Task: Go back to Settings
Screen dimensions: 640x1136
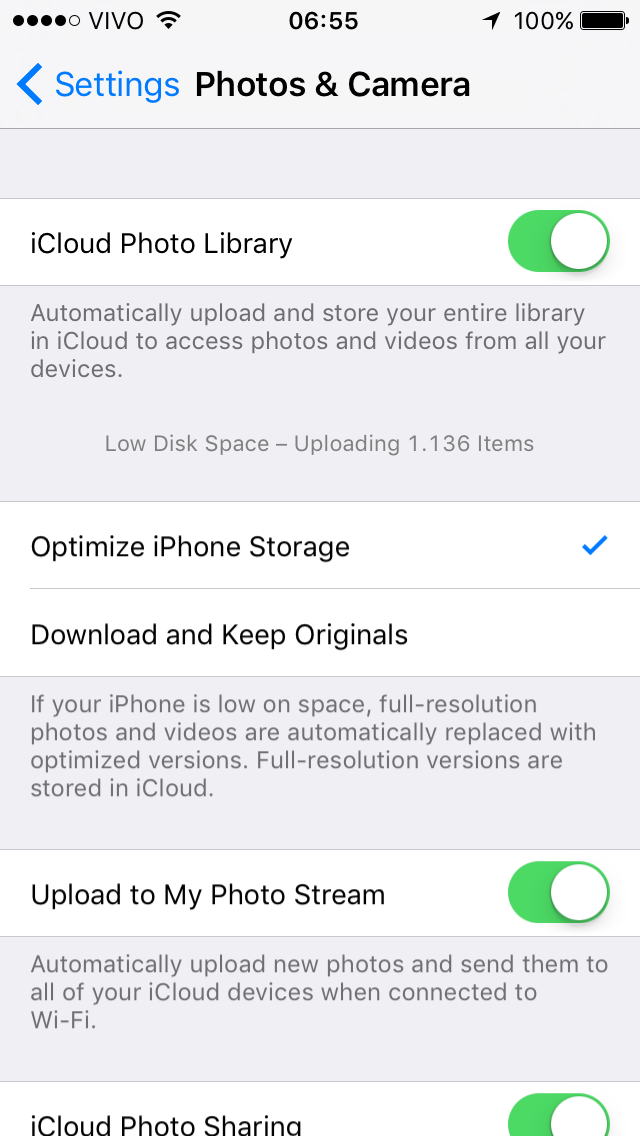Action: pos(98,85)
